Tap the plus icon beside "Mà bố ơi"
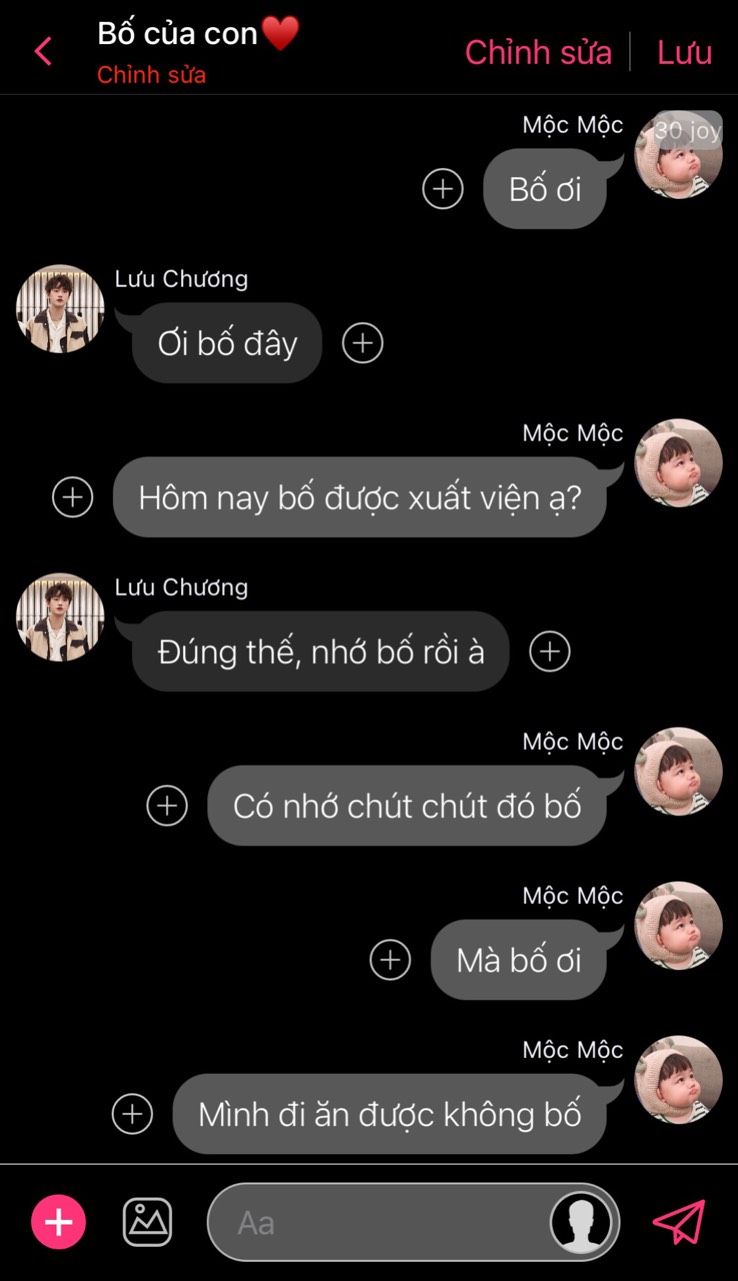This screenshot has height=1281, width=738. [x=390, y=960]
